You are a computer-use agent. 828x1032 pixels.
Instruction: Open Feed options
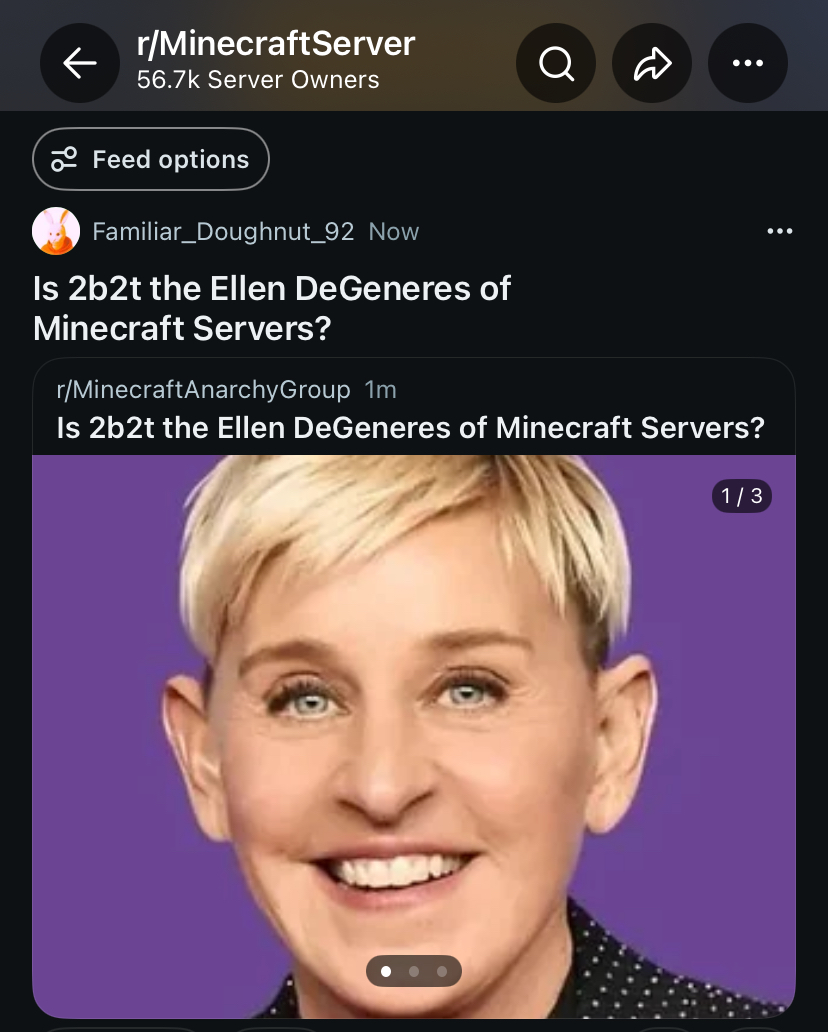(x=151, y=159)
